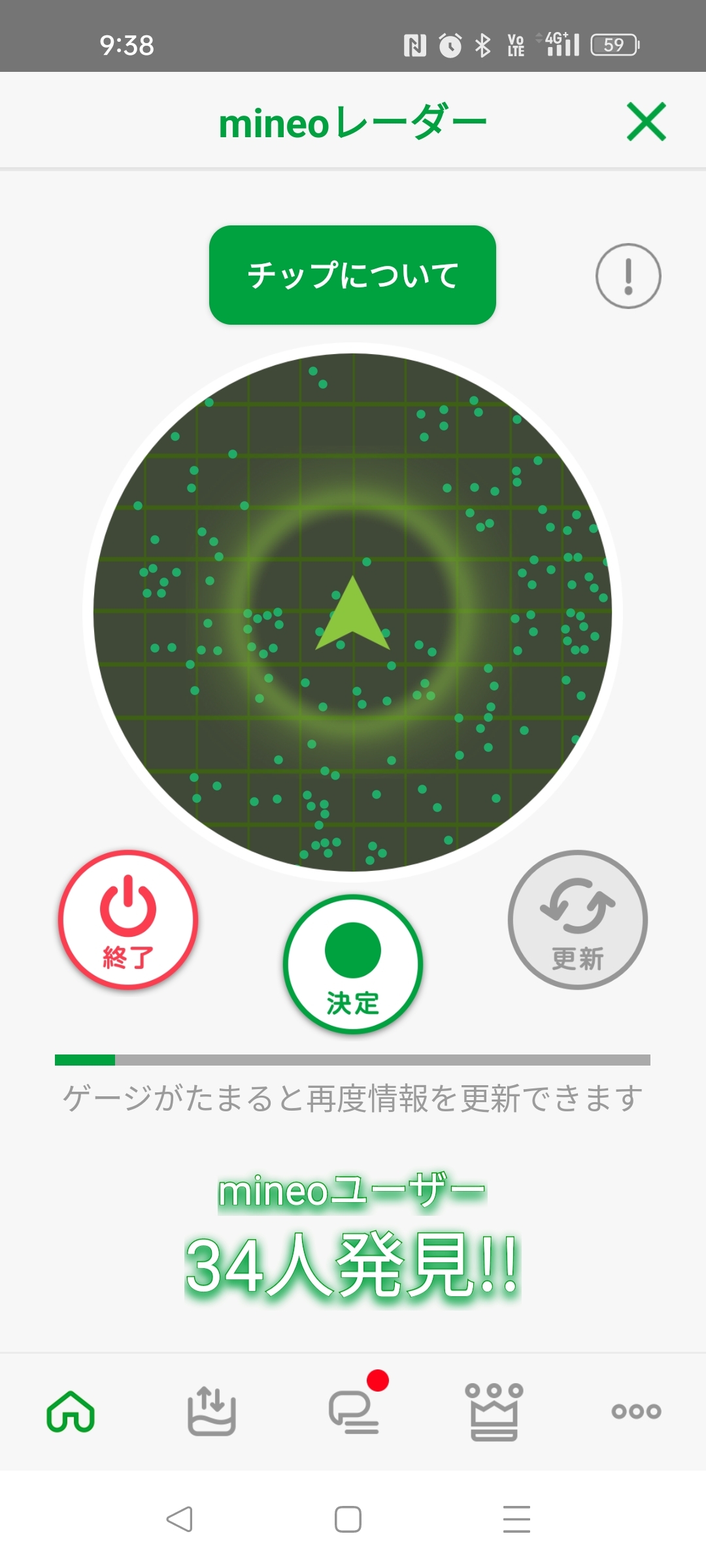Open the data transfer tray tab
The width and height of the screenshot is (706, 1568).
211,1411
